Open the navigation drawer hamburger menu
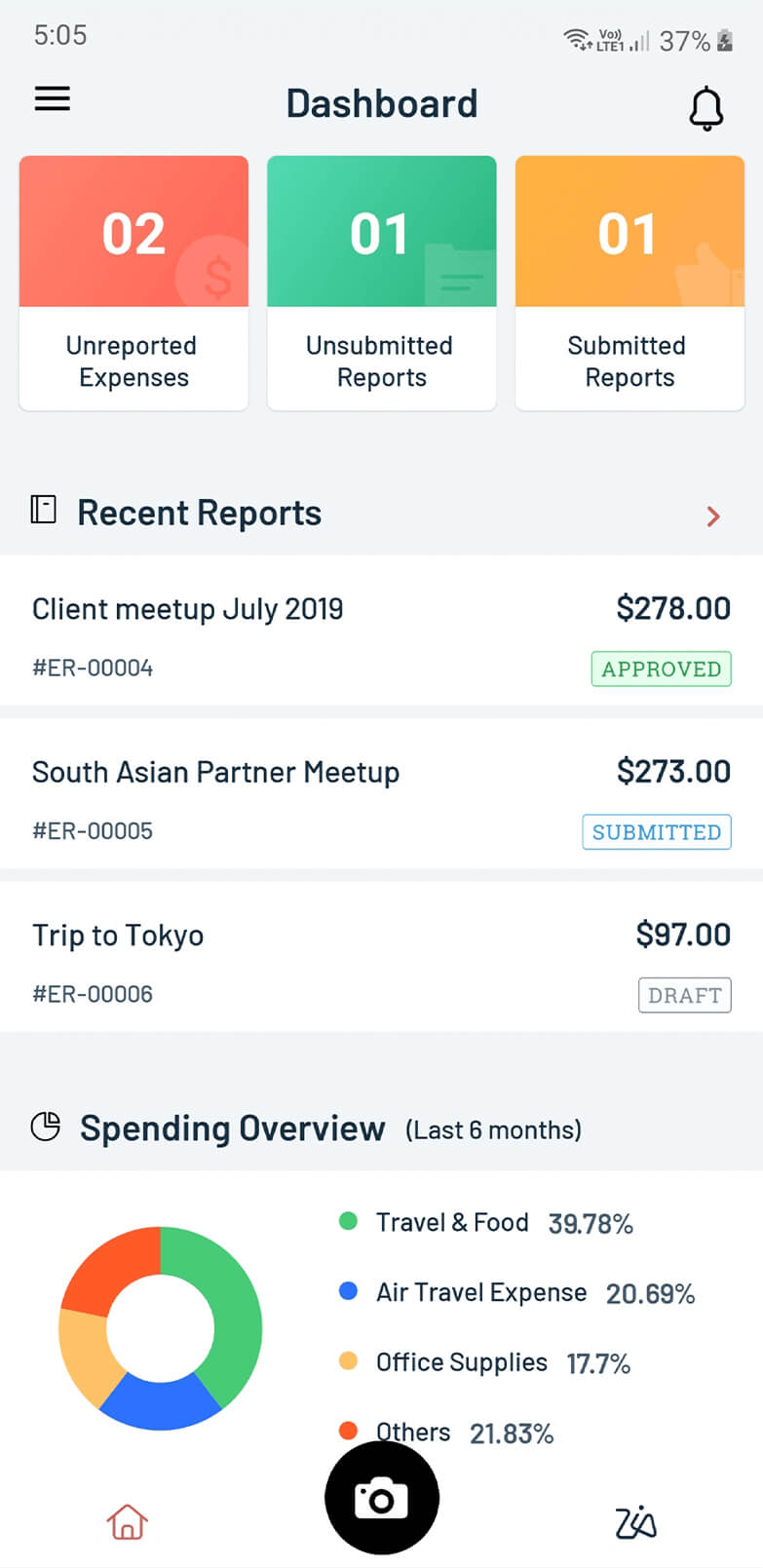 52,98
